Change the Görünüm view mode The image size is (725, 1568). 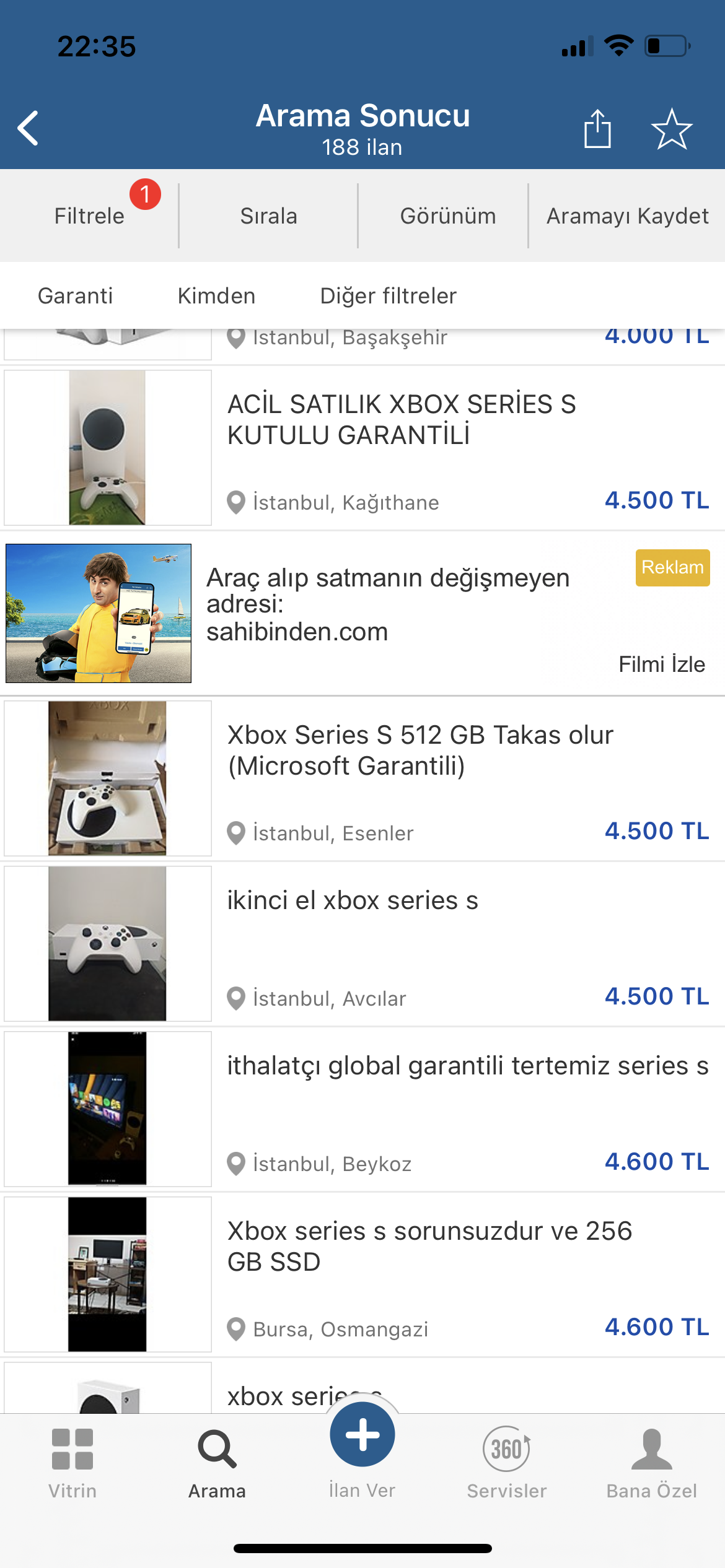pos(447,216)
